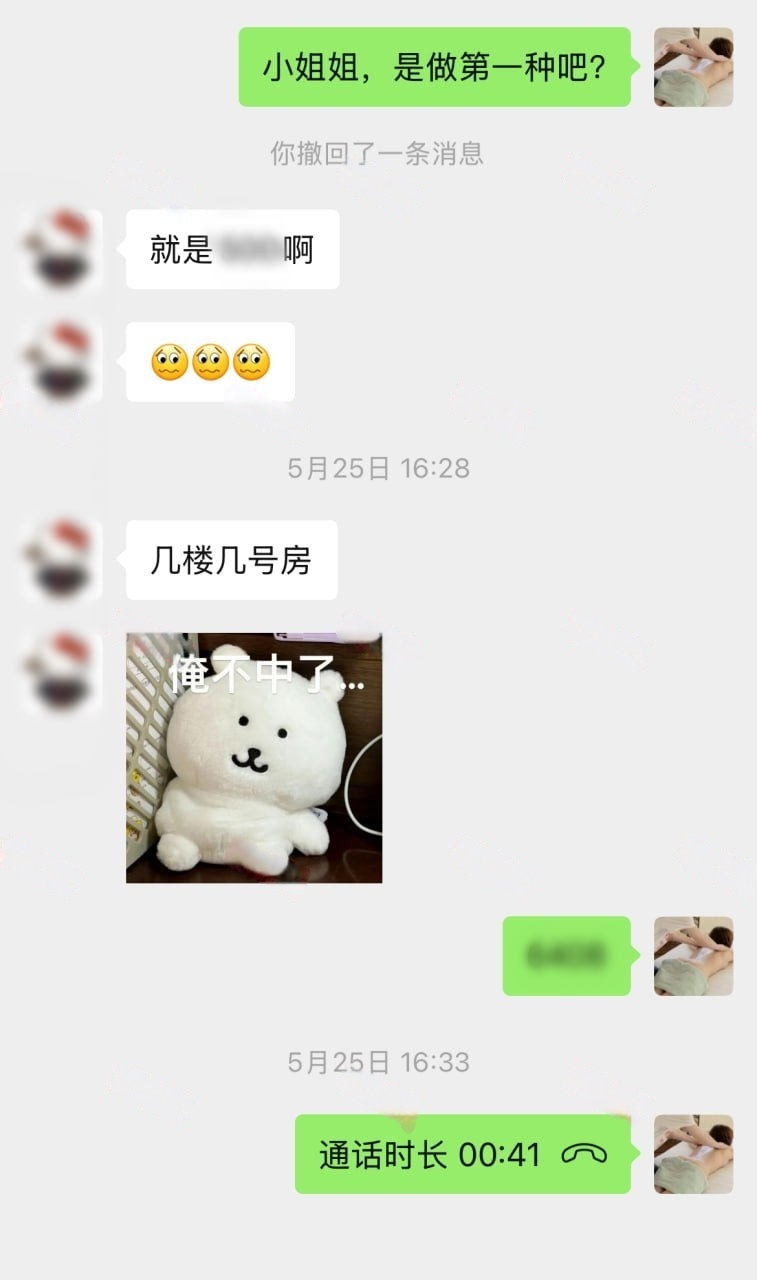This screenshot has width=757, height=1280.
Task: Open own avatar beside 小姐姐 message
Action: pyautogui.click(x=693, y=67)
